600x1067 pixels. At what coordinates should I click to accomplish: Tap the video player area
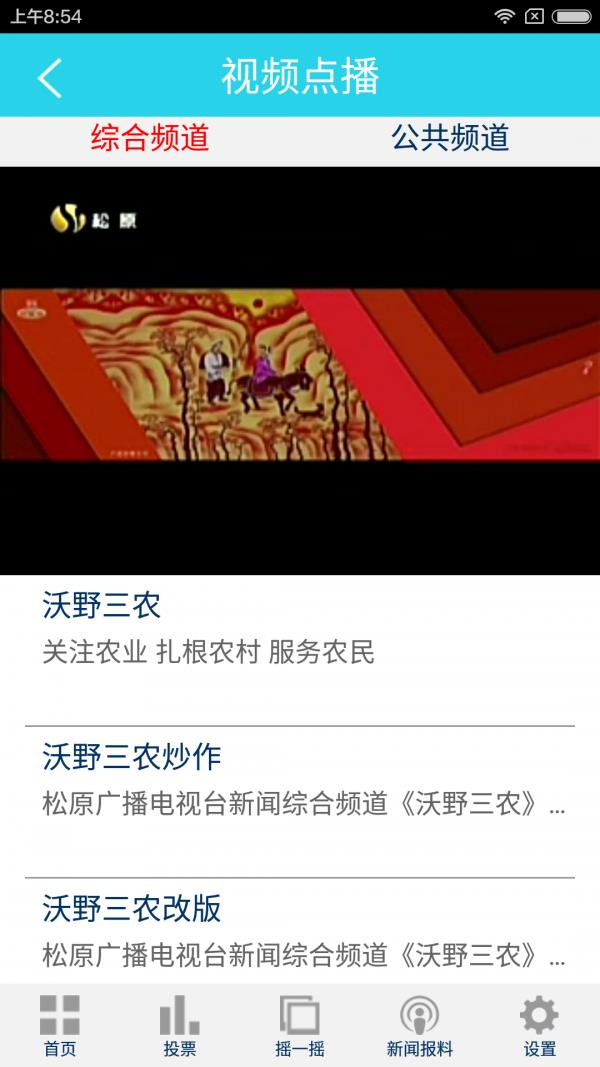click(x=300, y=371)
